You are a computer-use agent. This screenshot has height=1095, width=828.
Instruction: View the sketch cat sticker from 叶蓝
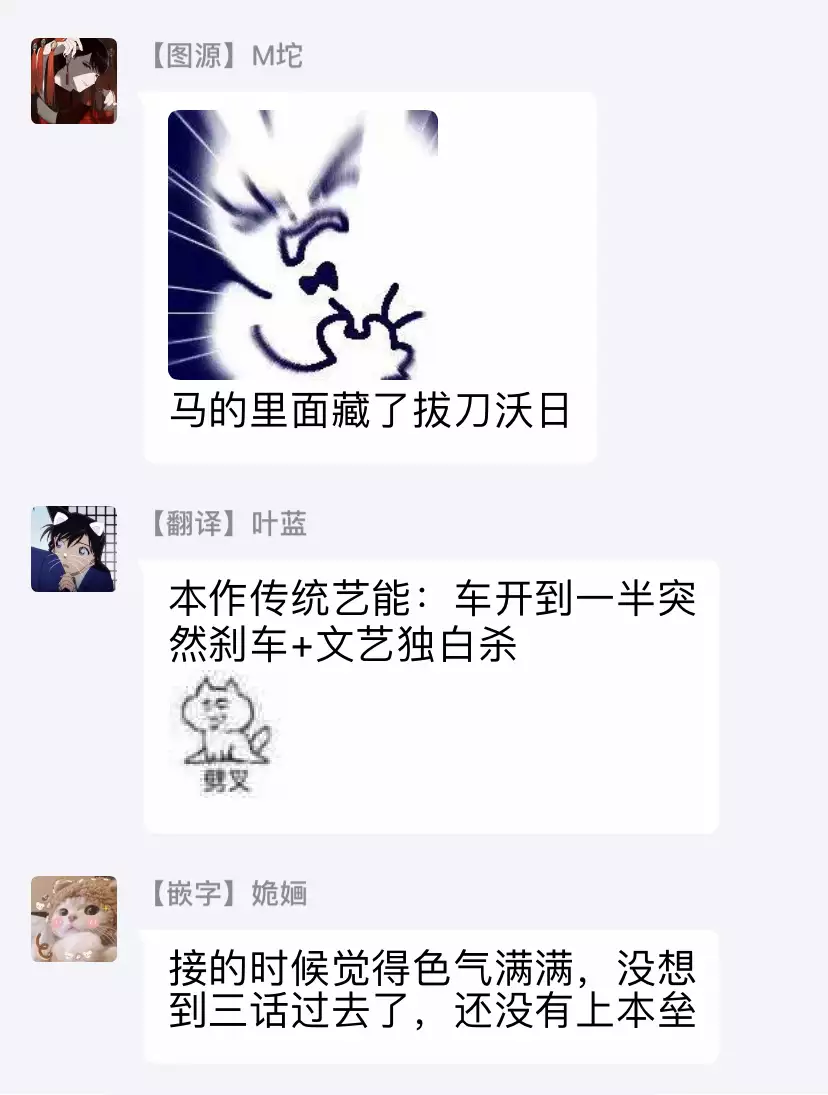coord(226,735)
